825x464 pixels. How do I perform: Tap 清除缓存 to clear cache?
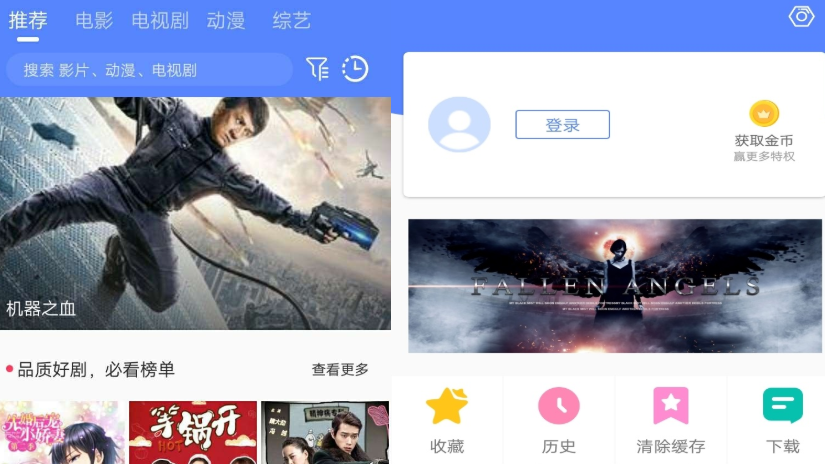click(671, 420)
